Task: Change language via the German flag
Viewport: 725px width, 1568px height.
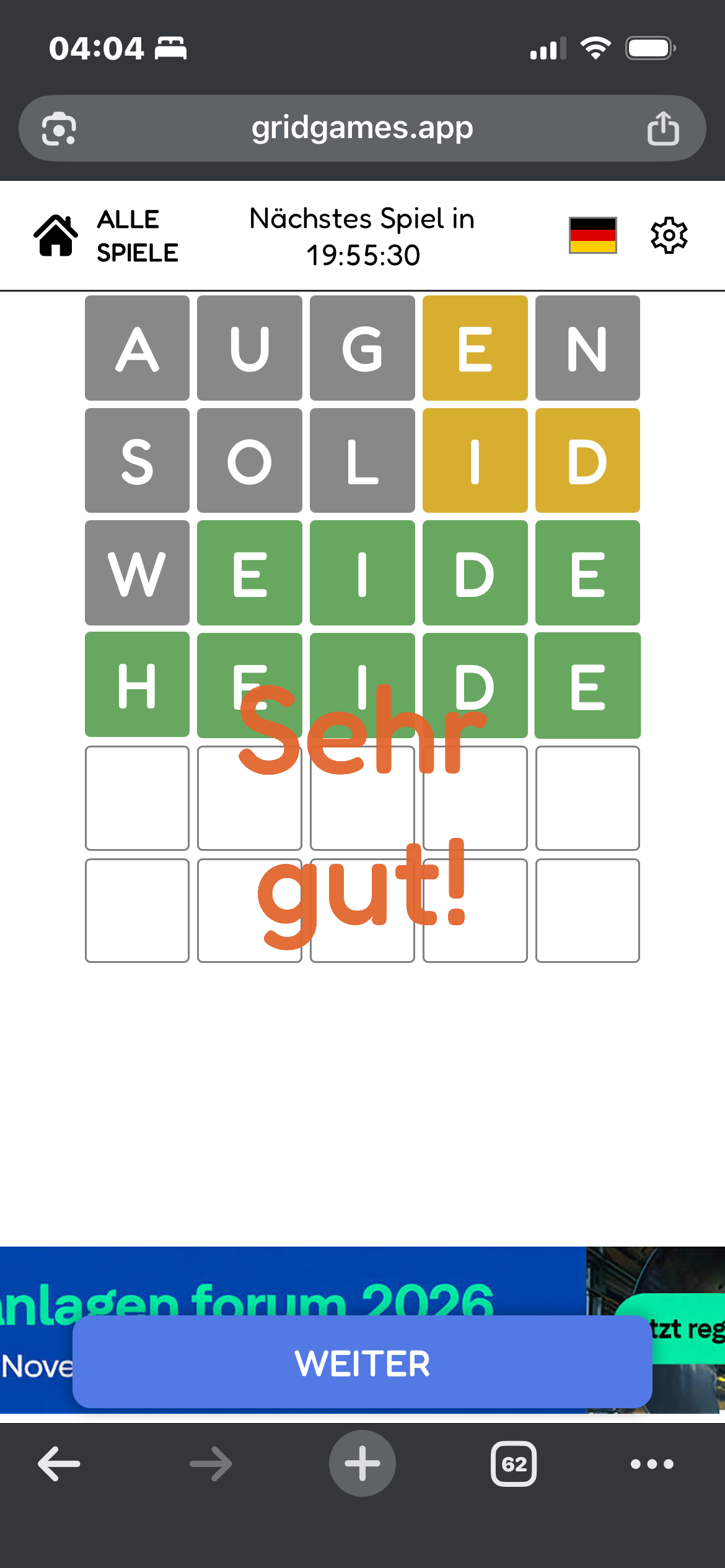Action: point(593,235)
